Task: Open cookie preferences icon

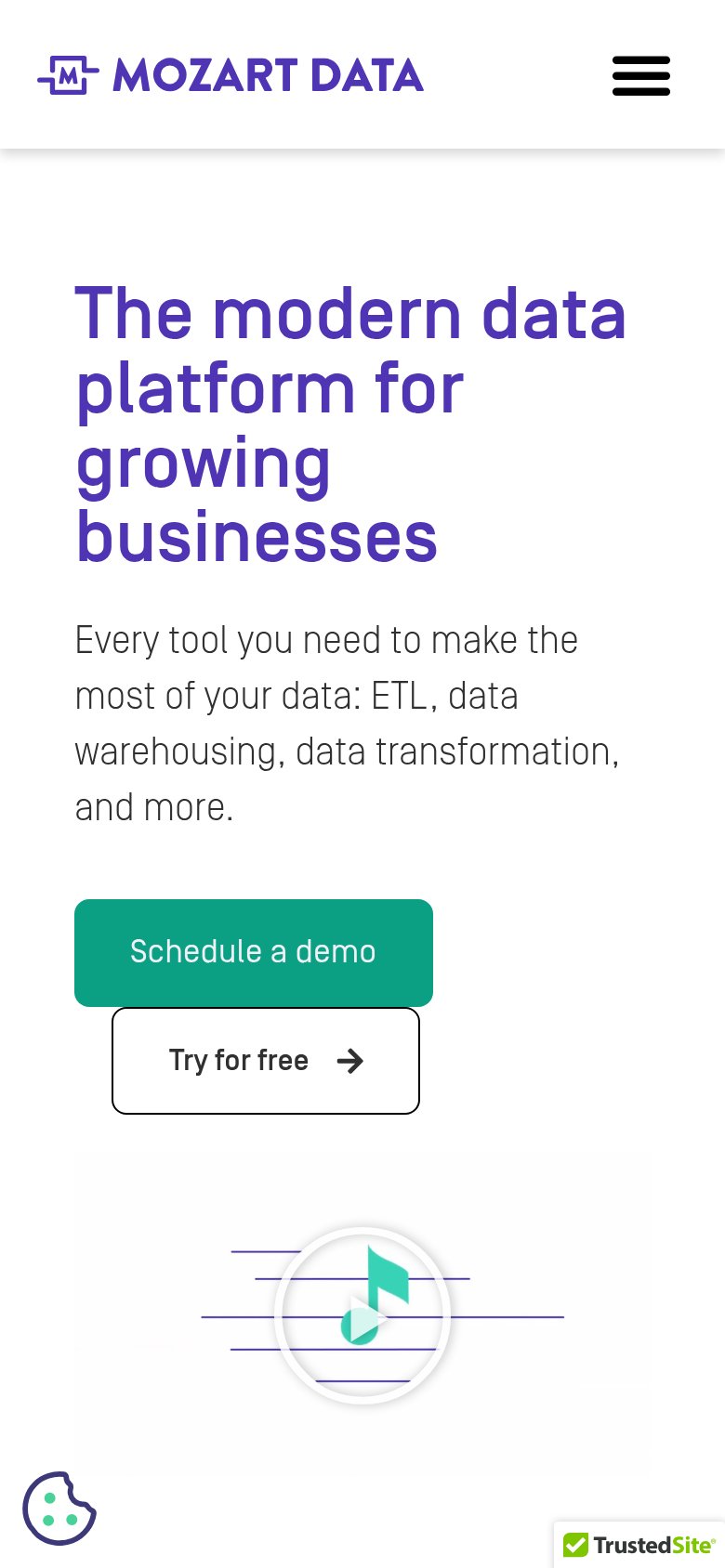Action: 59,1508
